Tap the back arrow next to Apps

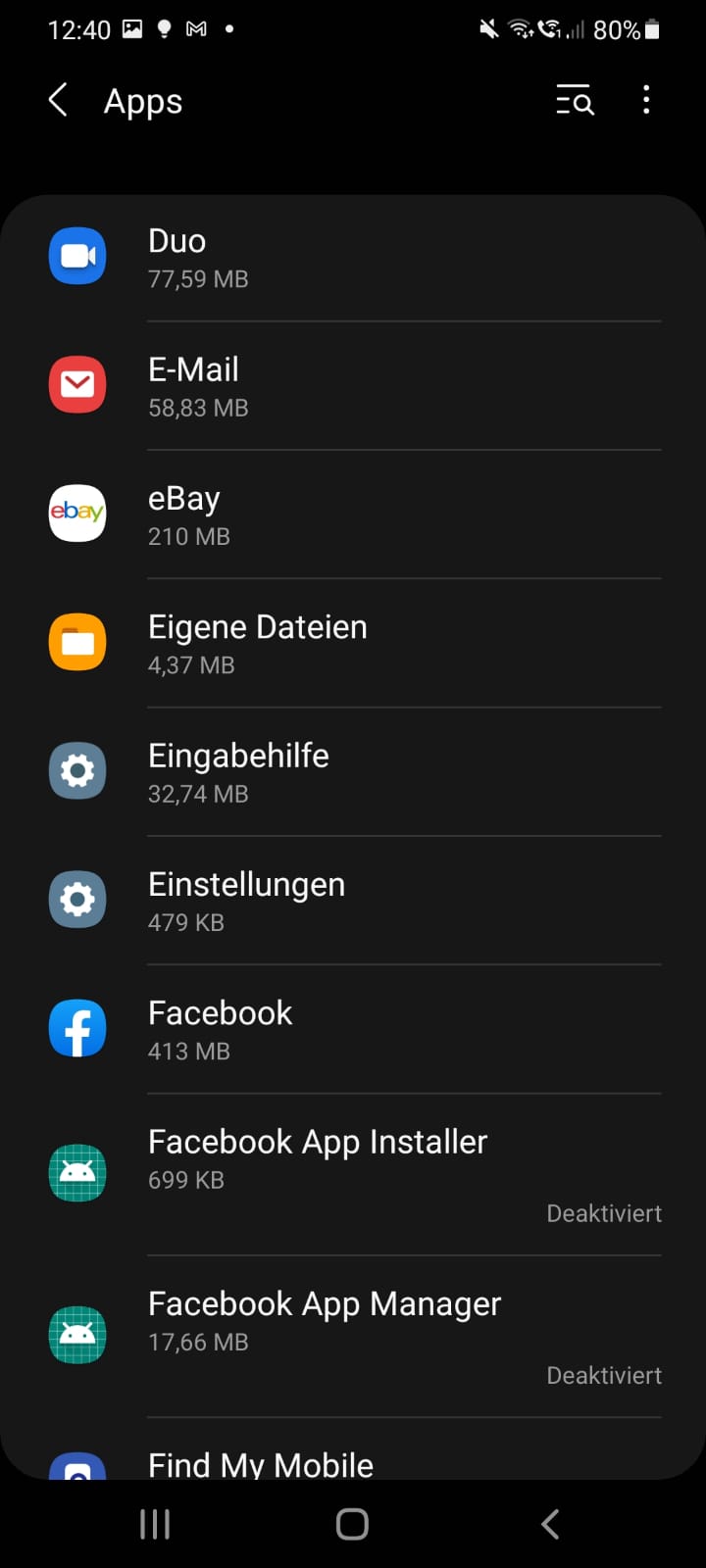pos(56,101)
